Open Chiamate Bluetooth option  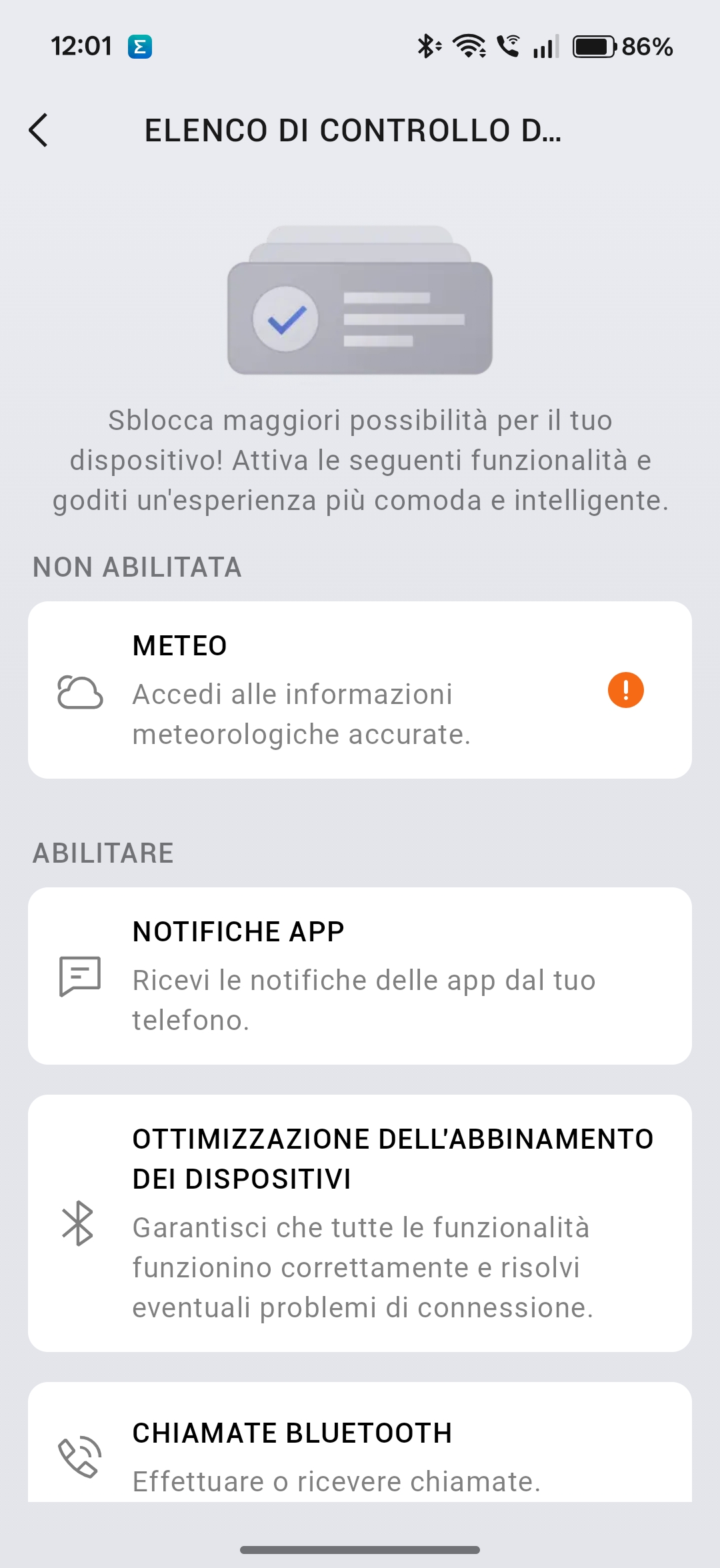[x=360, y=1453]
